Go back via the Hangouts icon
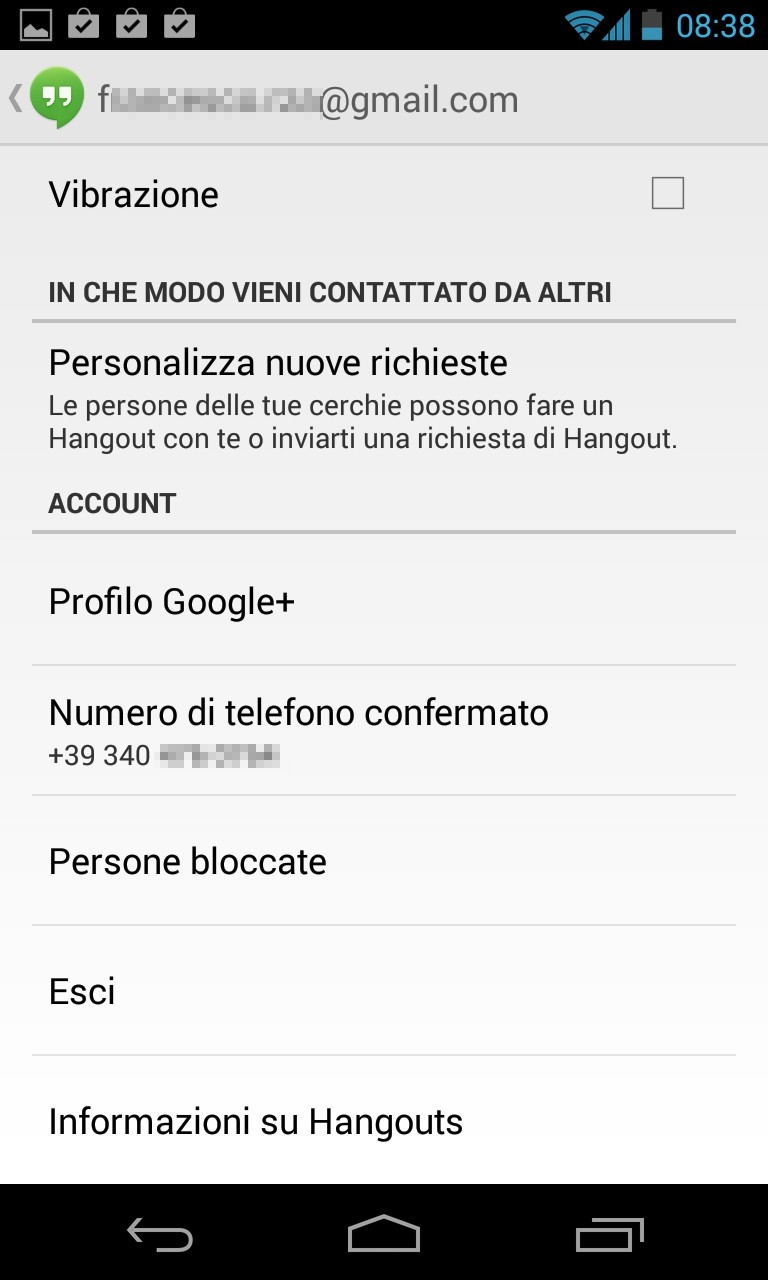Image resolution: width=768 pixels, height=1280 pixels. click(55, 98)
